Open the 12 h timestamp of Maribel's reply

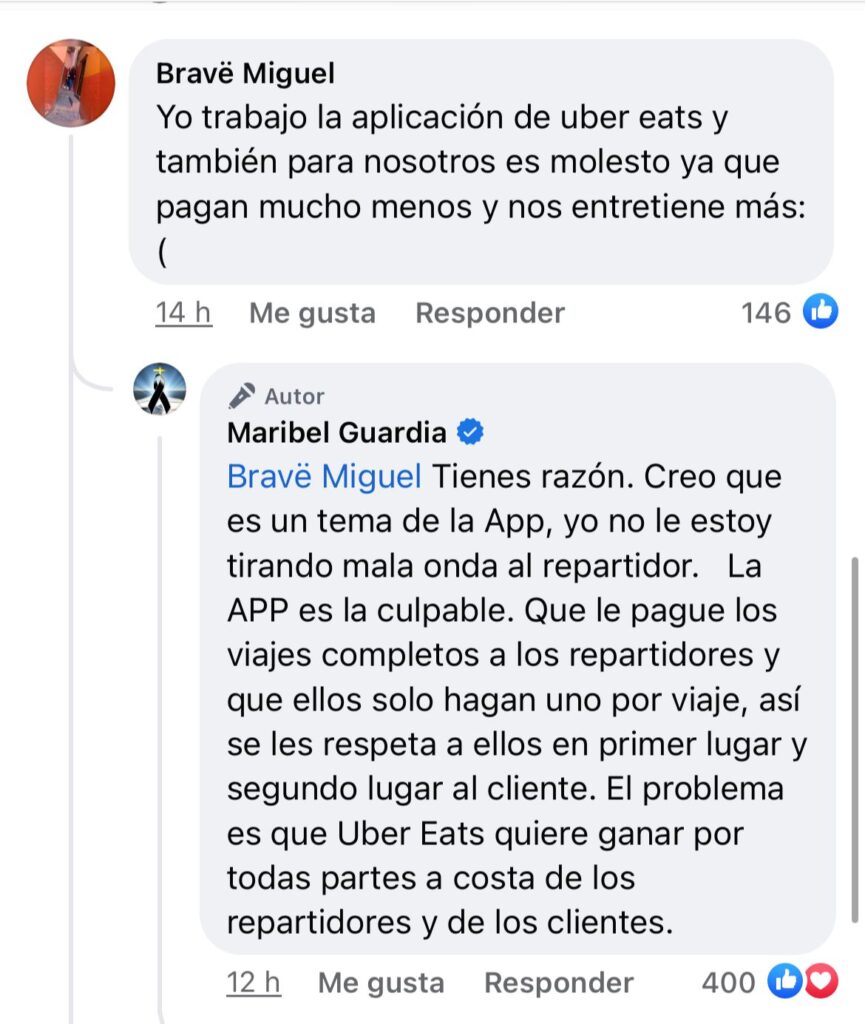[x=253, y=983]
